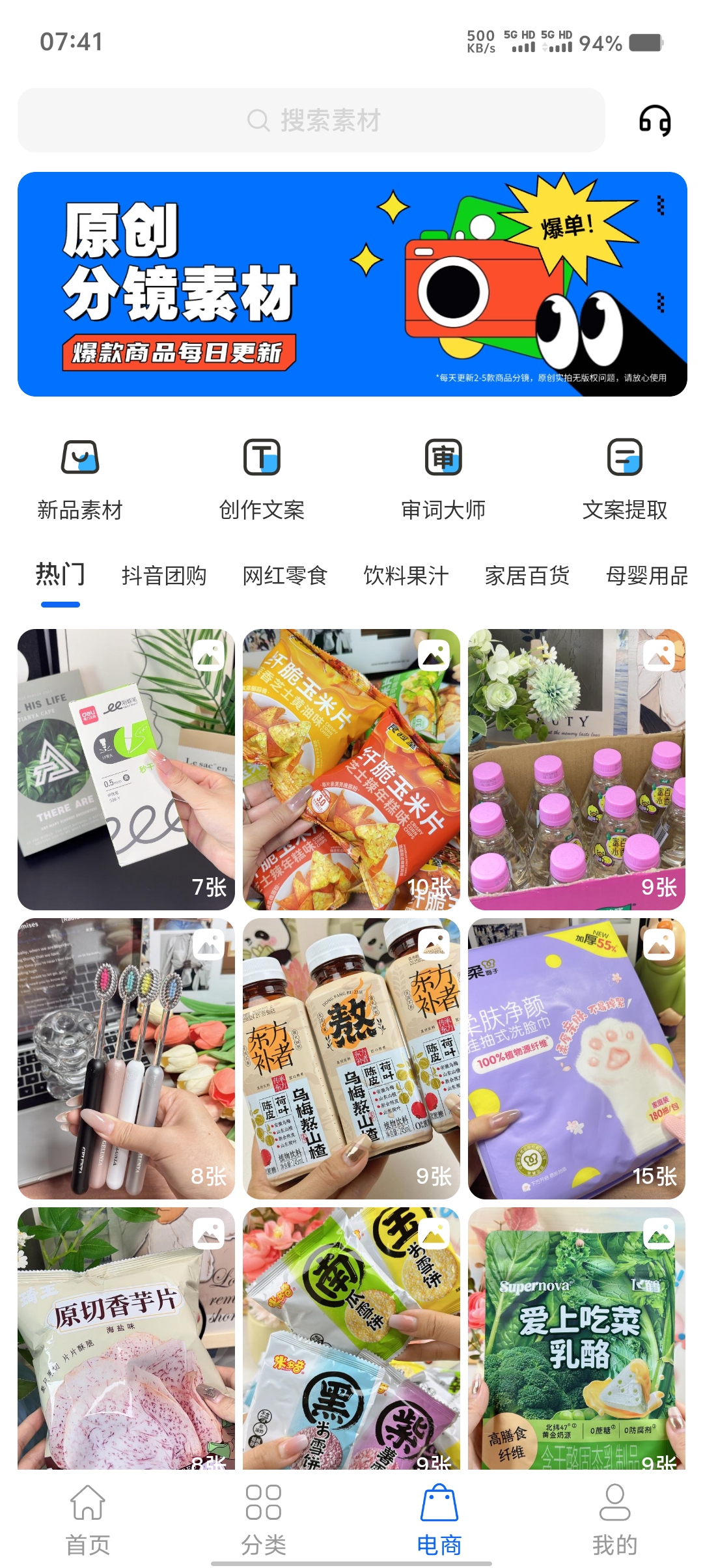Screen dimensions: 703x1568
Task: Select the 热门 tab
Action: 61,575
